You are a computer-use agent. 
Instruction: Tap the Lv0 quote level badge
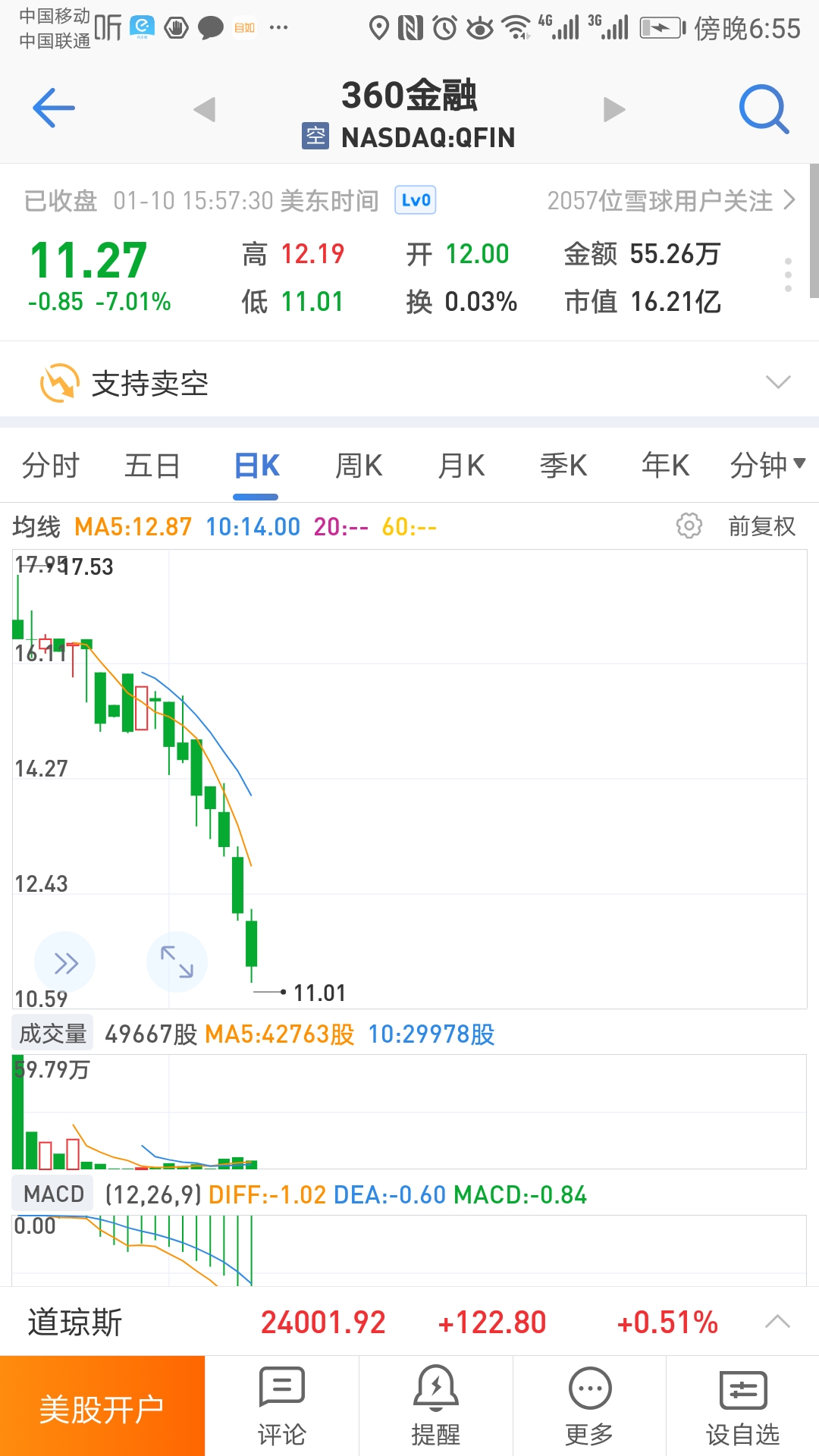coord(414,199)
